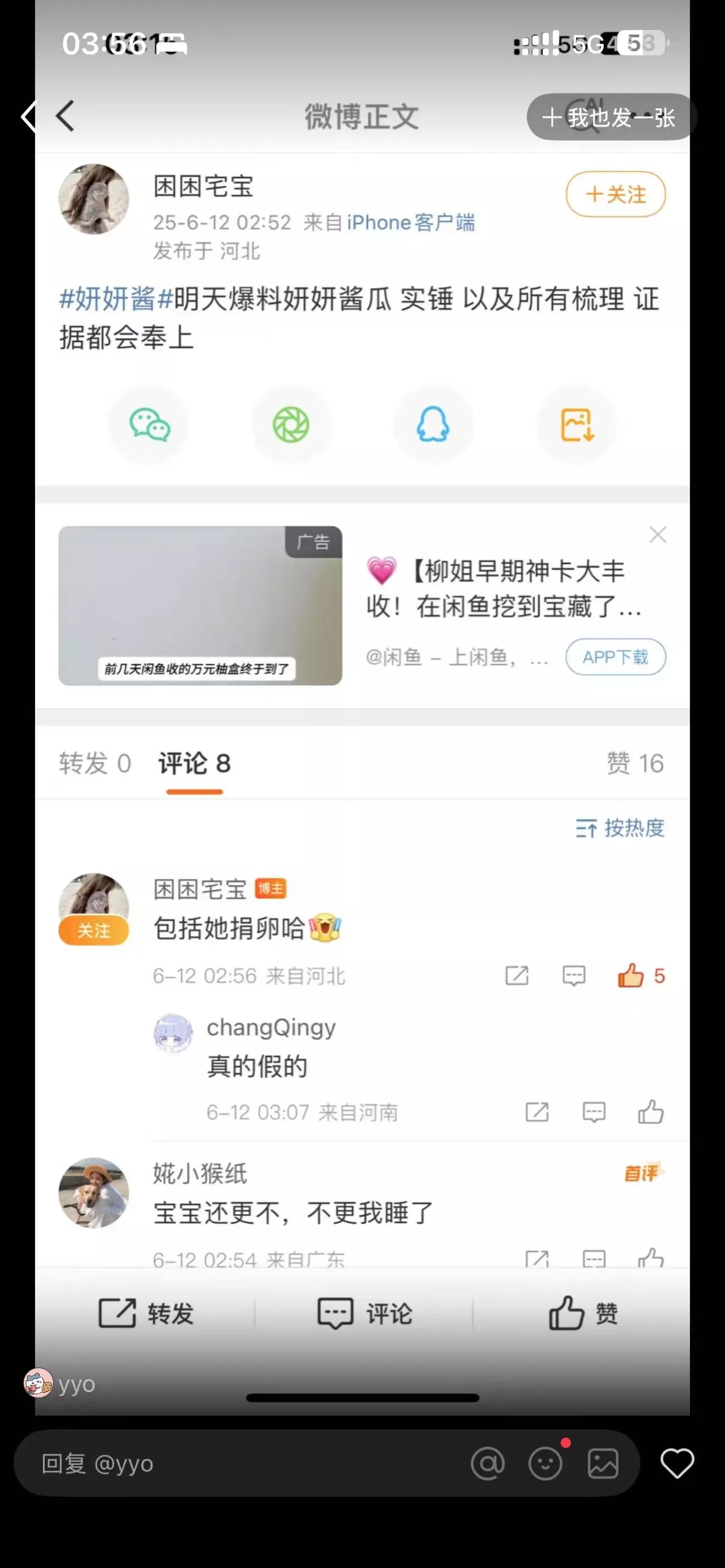Screen dimensions: 725x1568
Task: Reply to changQingy's comment 真的假的
Action: click(x=594, y=1112)
